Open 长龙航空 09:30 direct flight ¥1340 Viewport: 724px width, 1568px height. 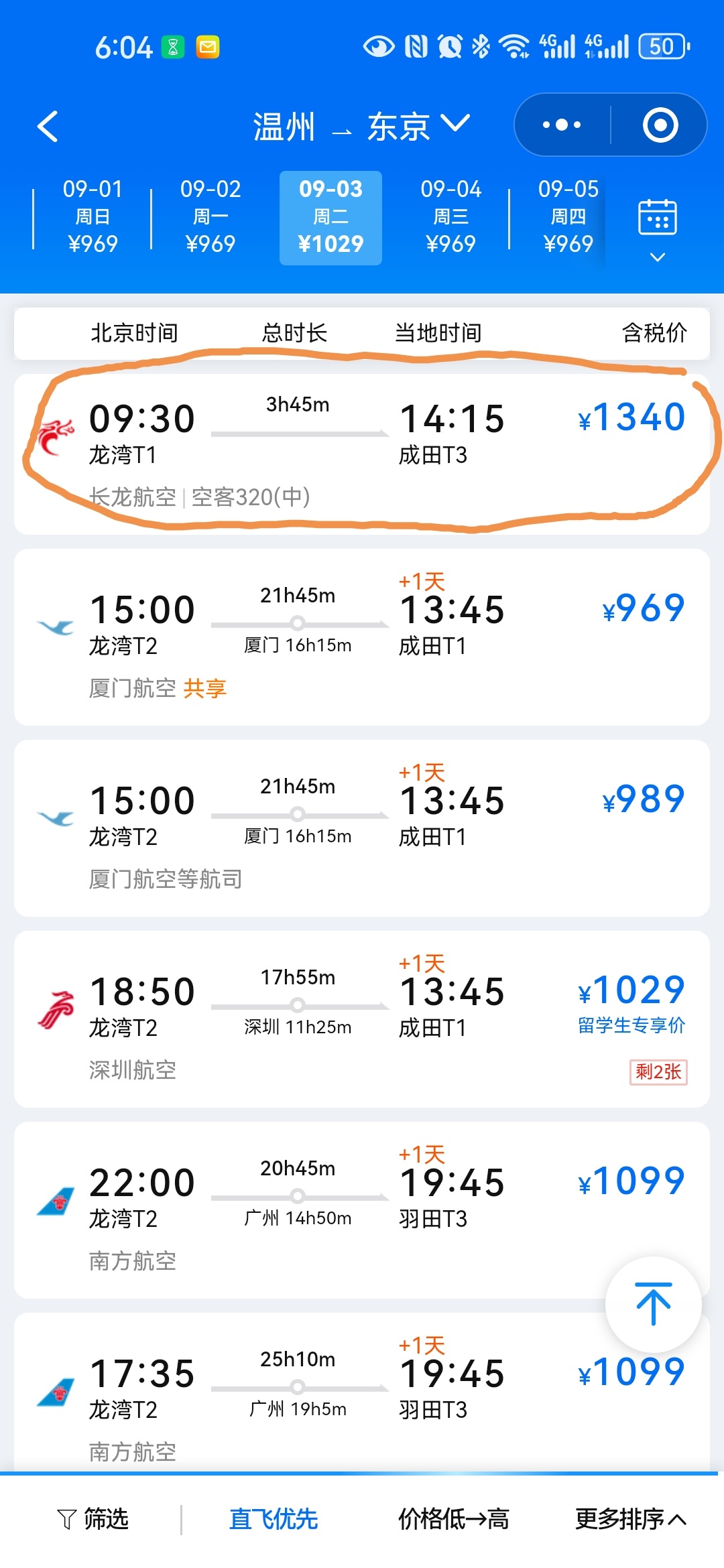(362, 454)
